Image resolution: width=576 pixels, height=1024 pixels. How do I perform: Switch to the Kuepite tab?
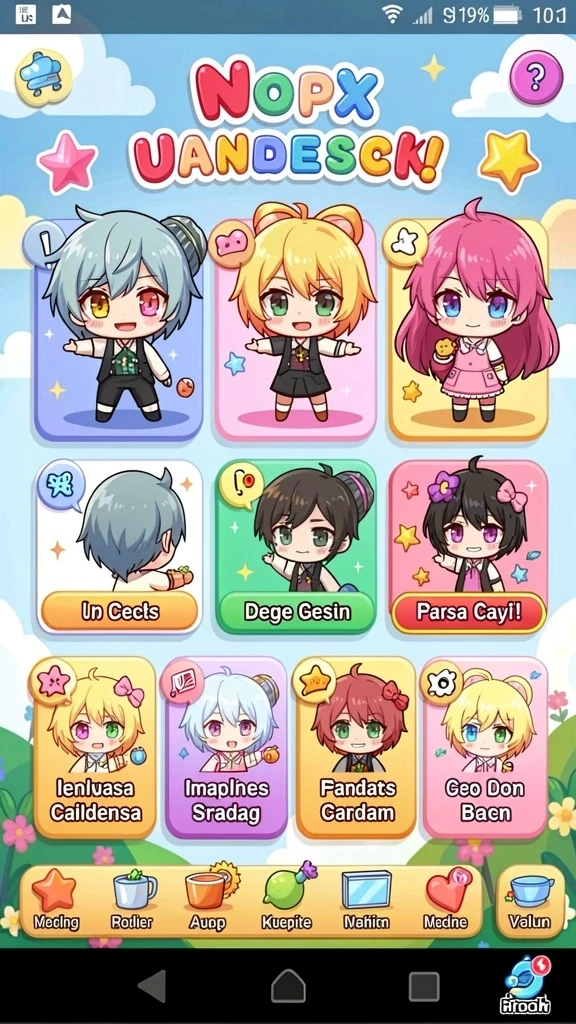point(286,901)
